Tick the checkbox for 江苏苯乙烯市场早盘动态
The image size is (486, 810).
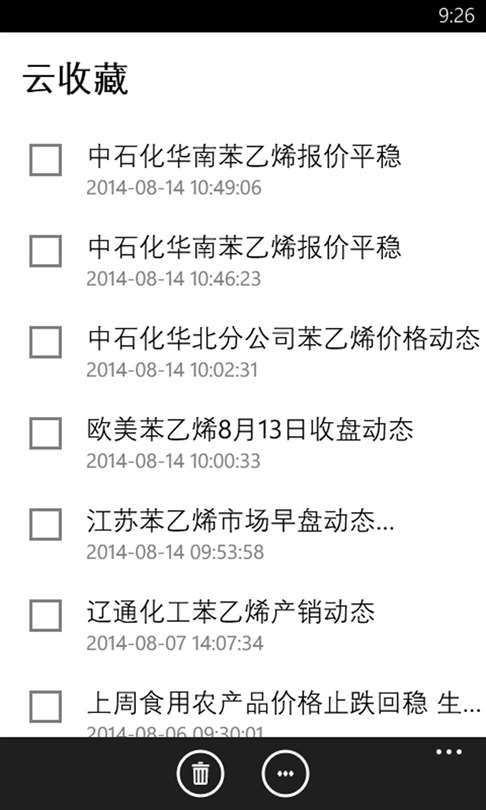click(45, 524)
